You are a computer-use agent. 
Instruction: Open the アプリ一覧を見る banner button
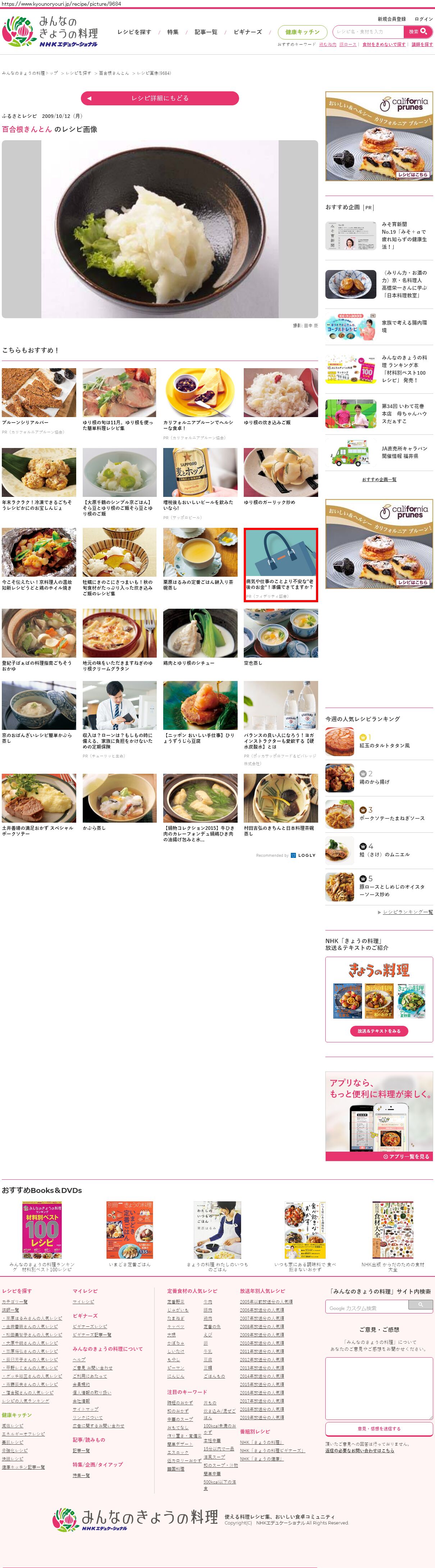[379, 1157]
